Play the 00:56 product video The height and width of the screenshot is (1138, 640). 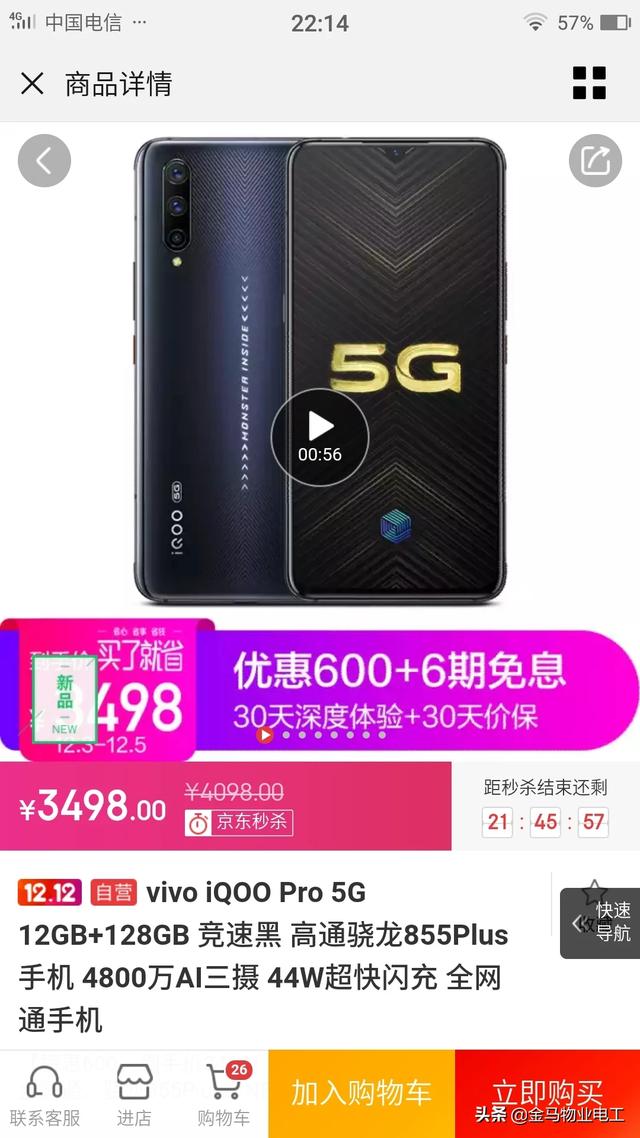[320, 436]
